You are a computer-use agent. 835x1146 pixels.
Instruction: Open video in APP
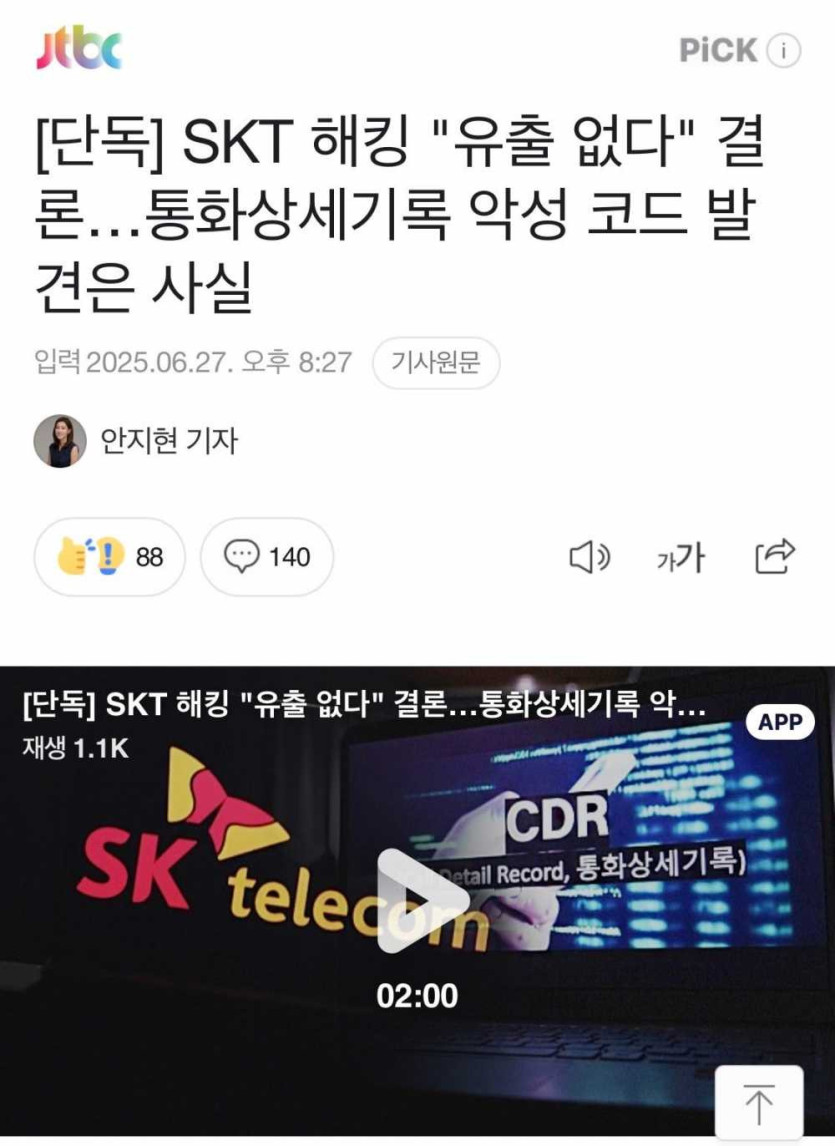pyautogui.click(x=780, y=722)
